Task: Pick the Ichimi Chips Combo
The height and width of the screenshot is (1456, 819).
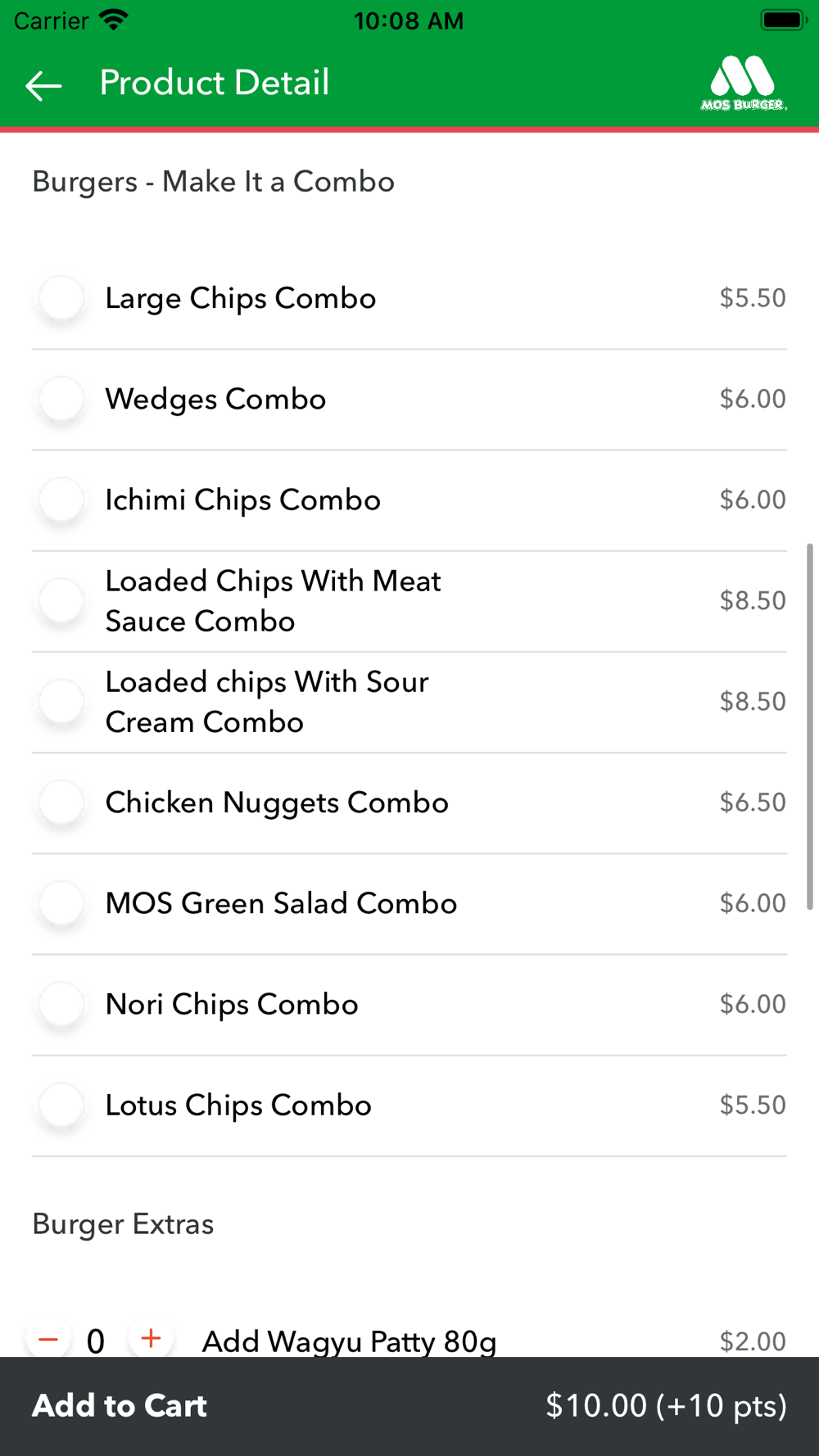Action: click(409, 500)
